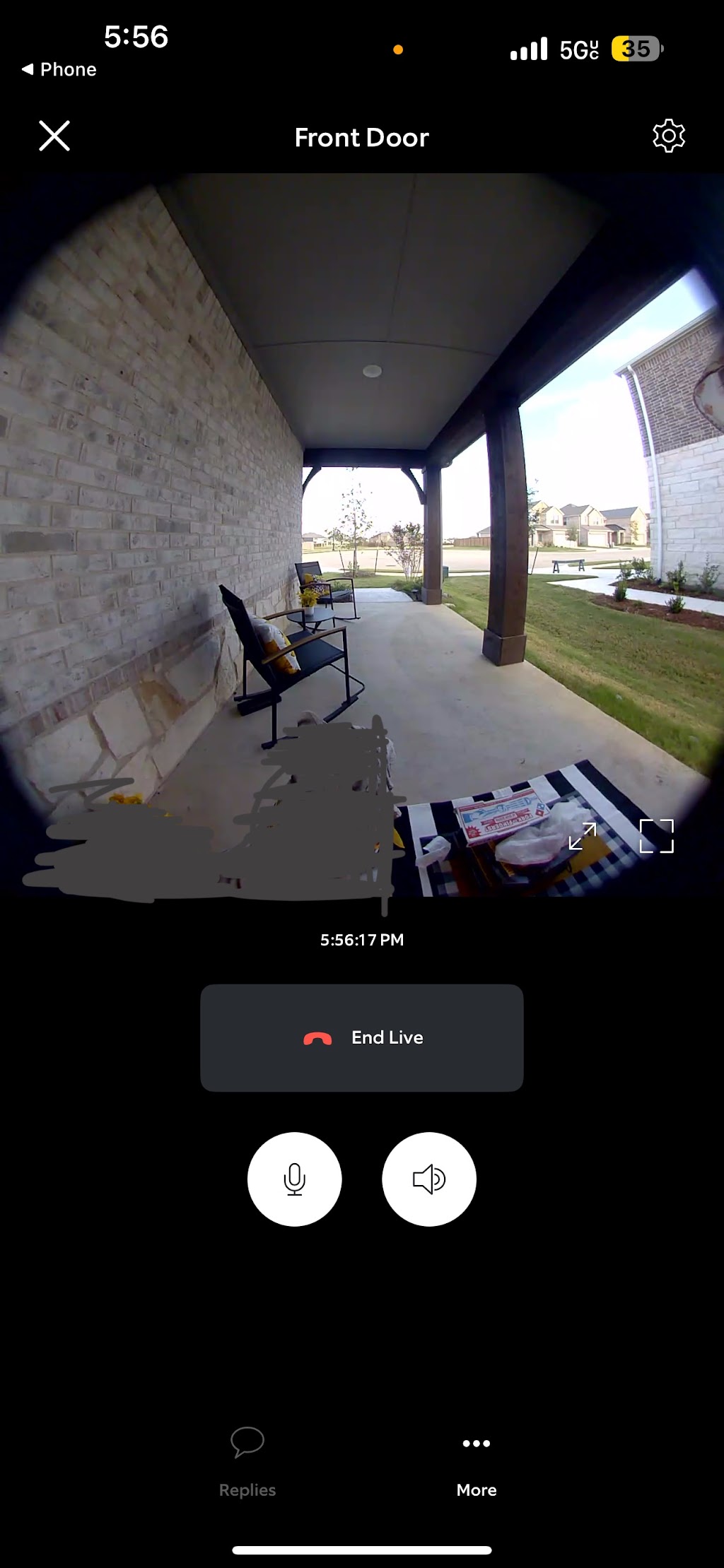724x1568 pixels.
Task: Return to the Phone app
Action: [59, 69]
